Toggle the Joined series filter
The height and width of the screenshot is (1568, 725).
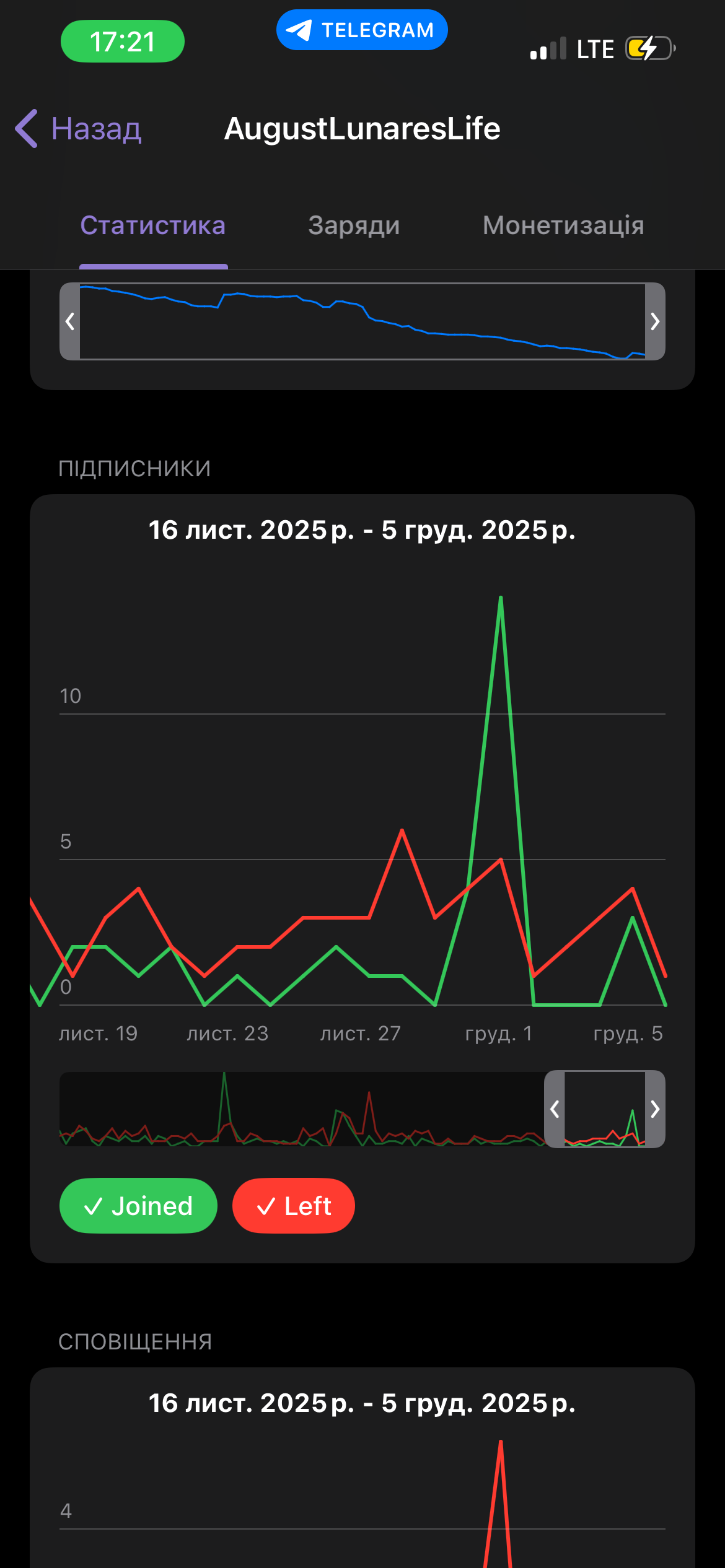click(x=138, y=1206)
